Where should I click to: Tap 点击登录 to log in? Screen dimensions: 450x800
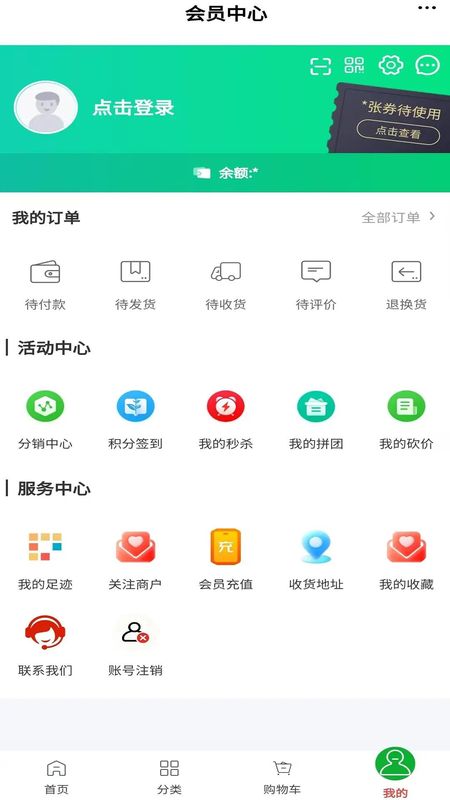pos(134,108)
